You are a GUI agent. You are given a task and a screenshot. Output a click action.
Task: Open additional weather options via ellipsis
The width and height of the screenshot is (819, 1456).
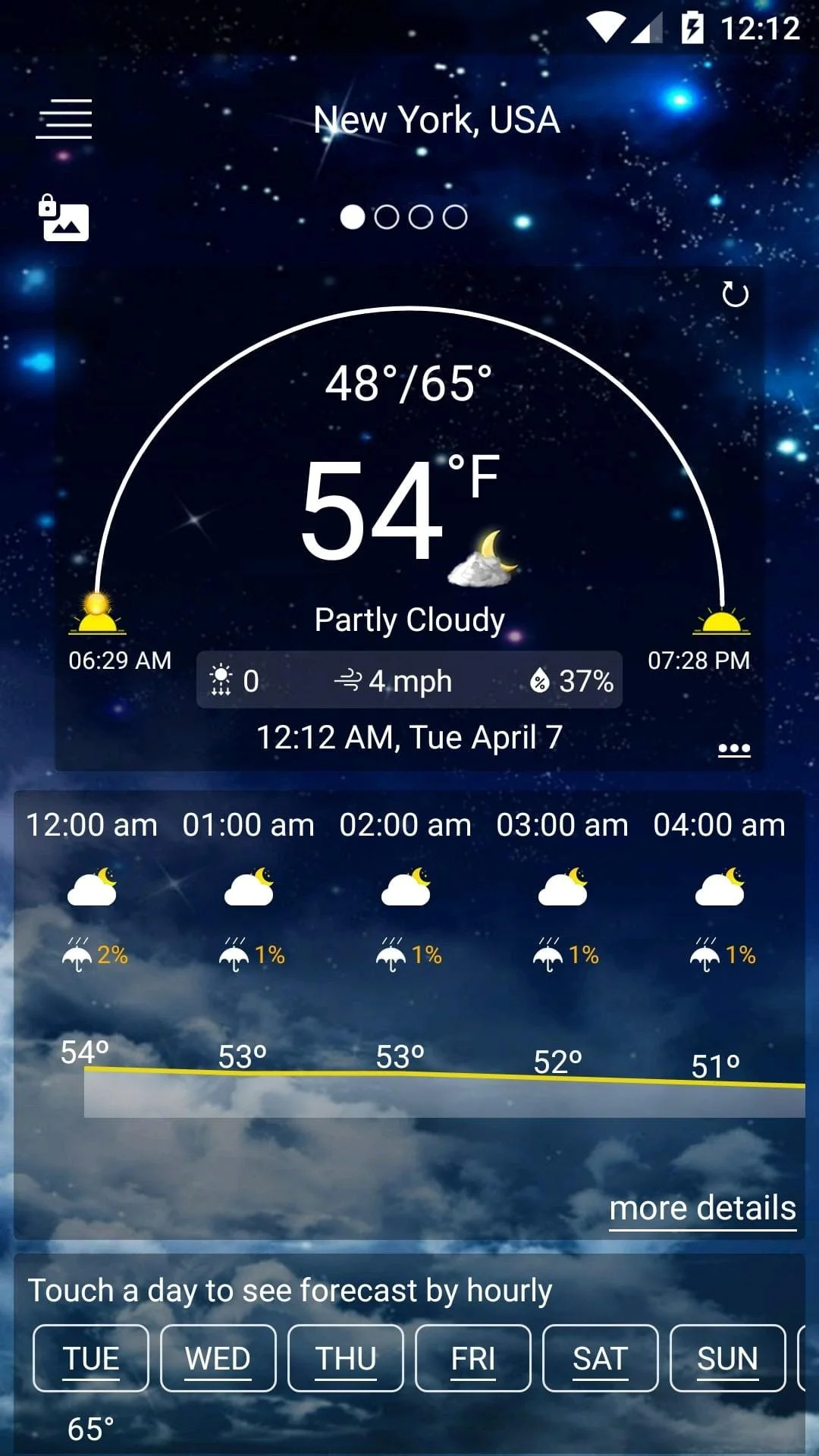734,747
